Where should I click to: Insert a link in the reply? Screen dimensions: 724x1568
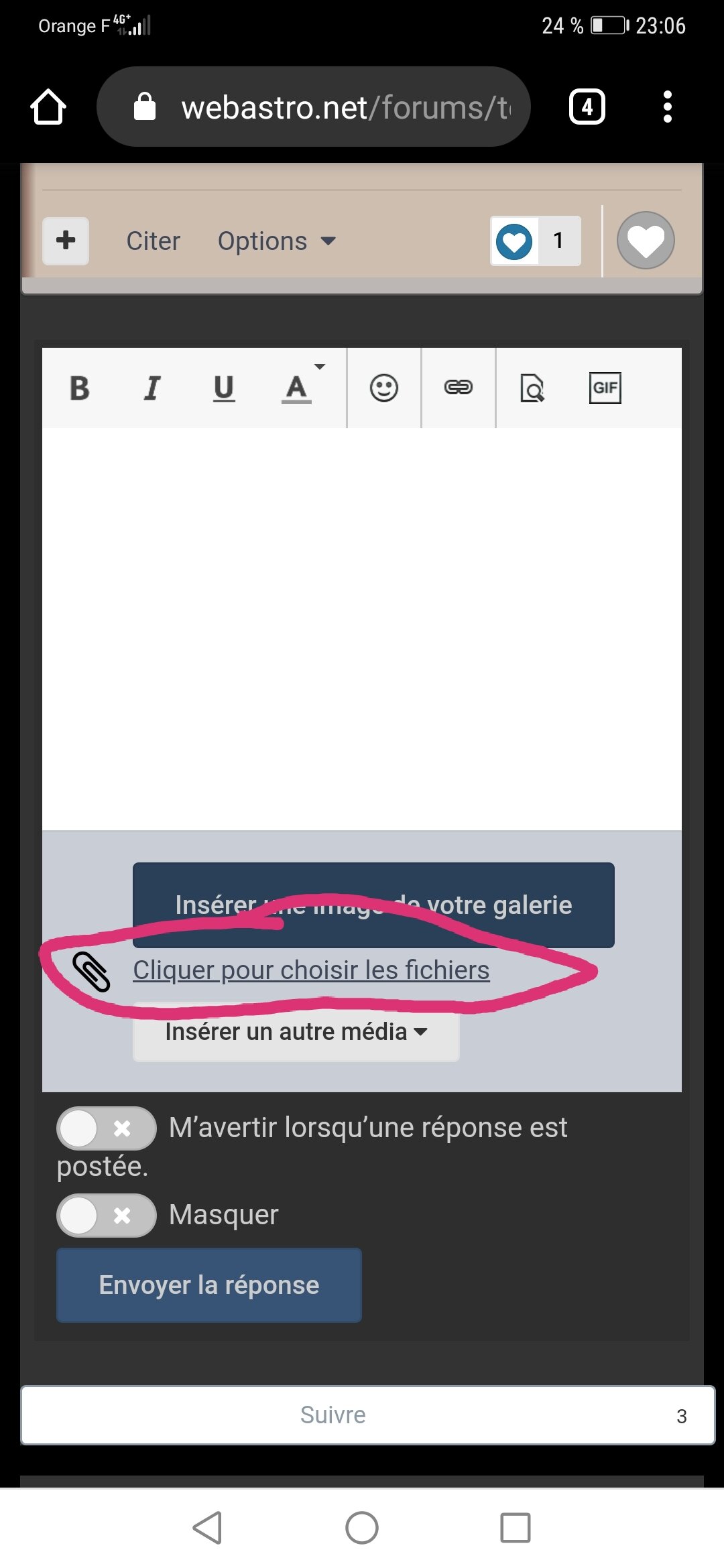[x=459, y=388]
